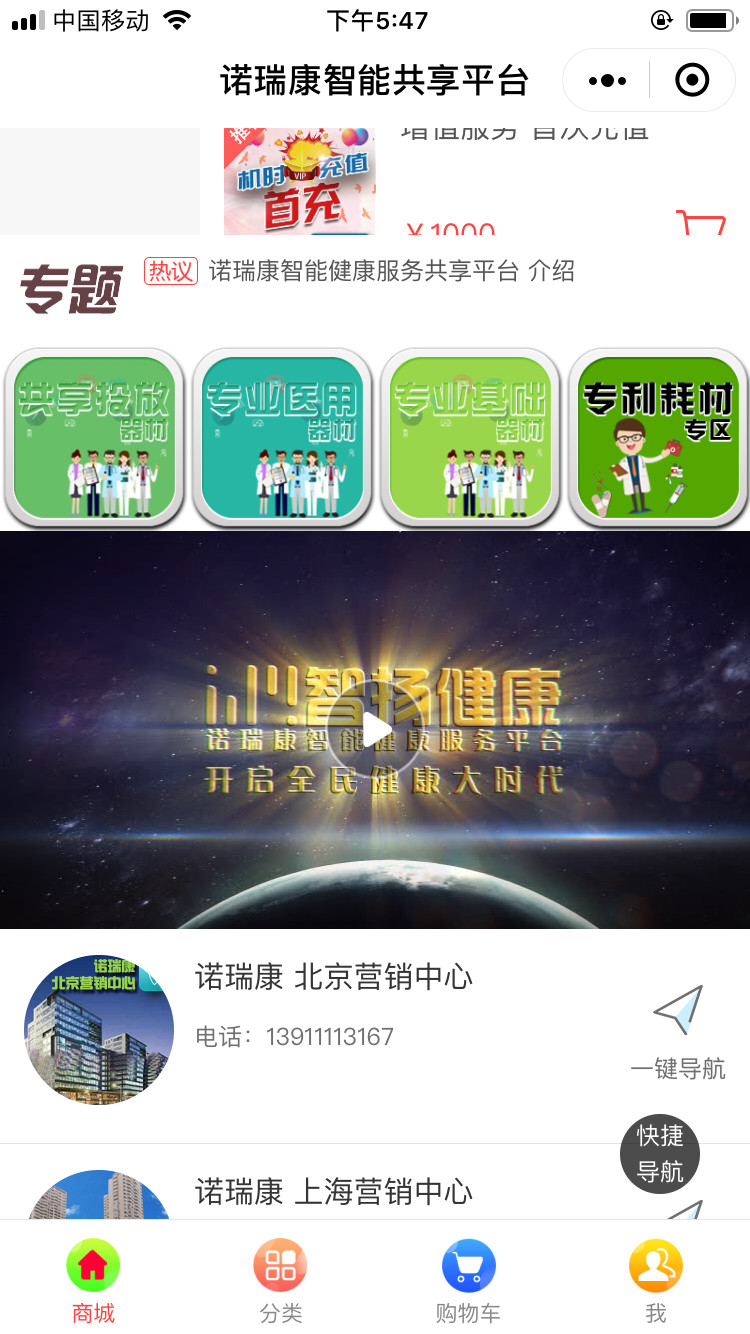This screenshot has height=1334, width=750.
Task: Open the 快捷导航 floating button
Action: point(660,1154)
